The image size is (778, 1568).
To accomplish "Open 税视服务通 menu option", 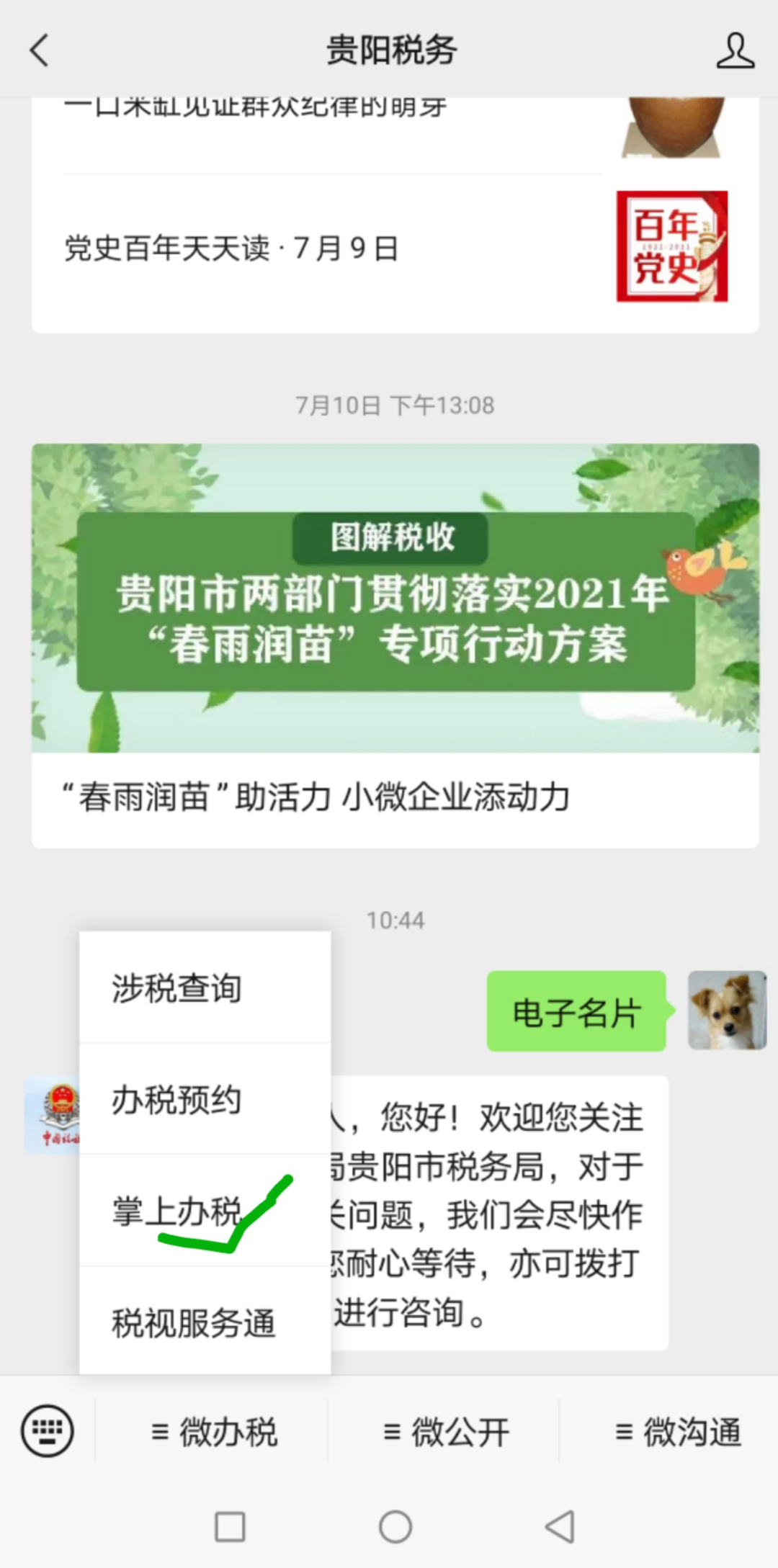I will click(205, 1322).
